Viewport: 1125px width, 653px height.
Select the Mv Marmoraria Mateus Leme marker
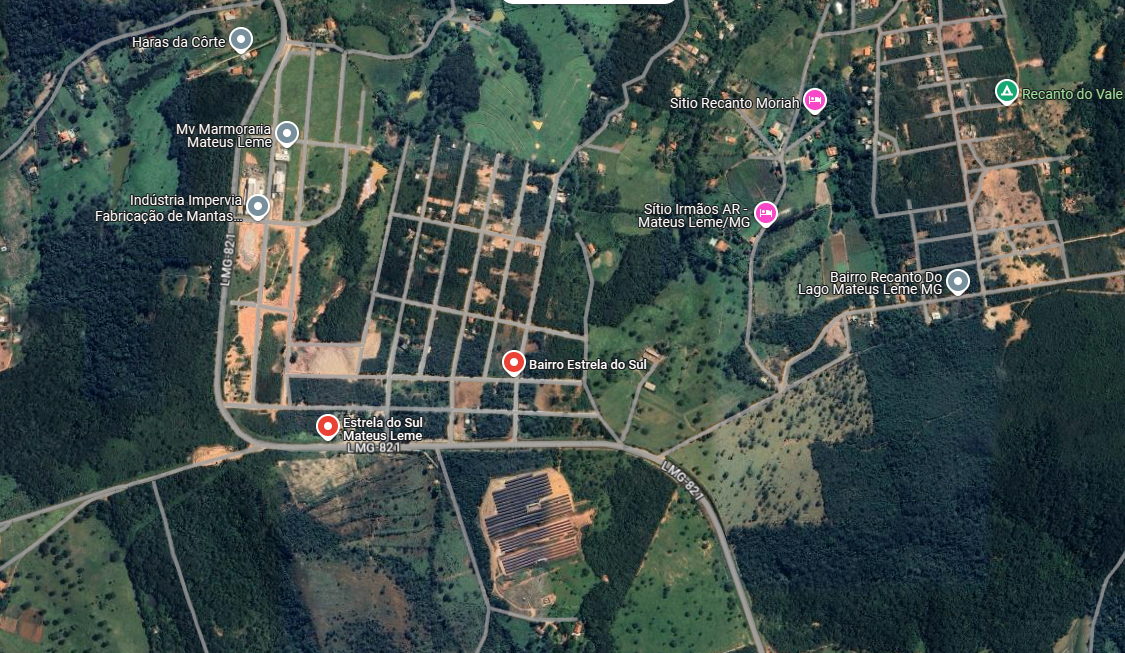coord(287,133)
